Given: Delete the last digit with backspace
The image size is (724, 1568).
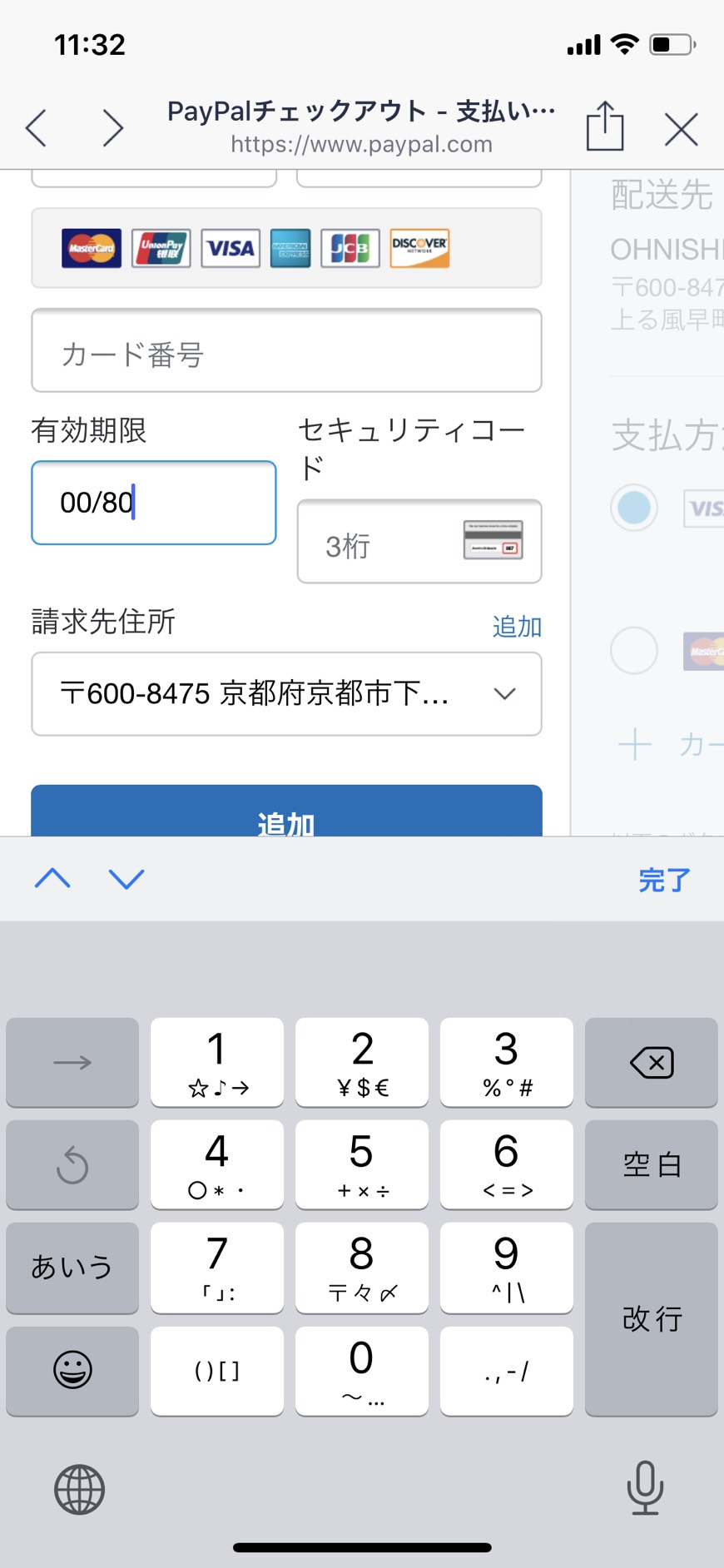Looking at the screenshot, I should click(x=652, y=1062).
